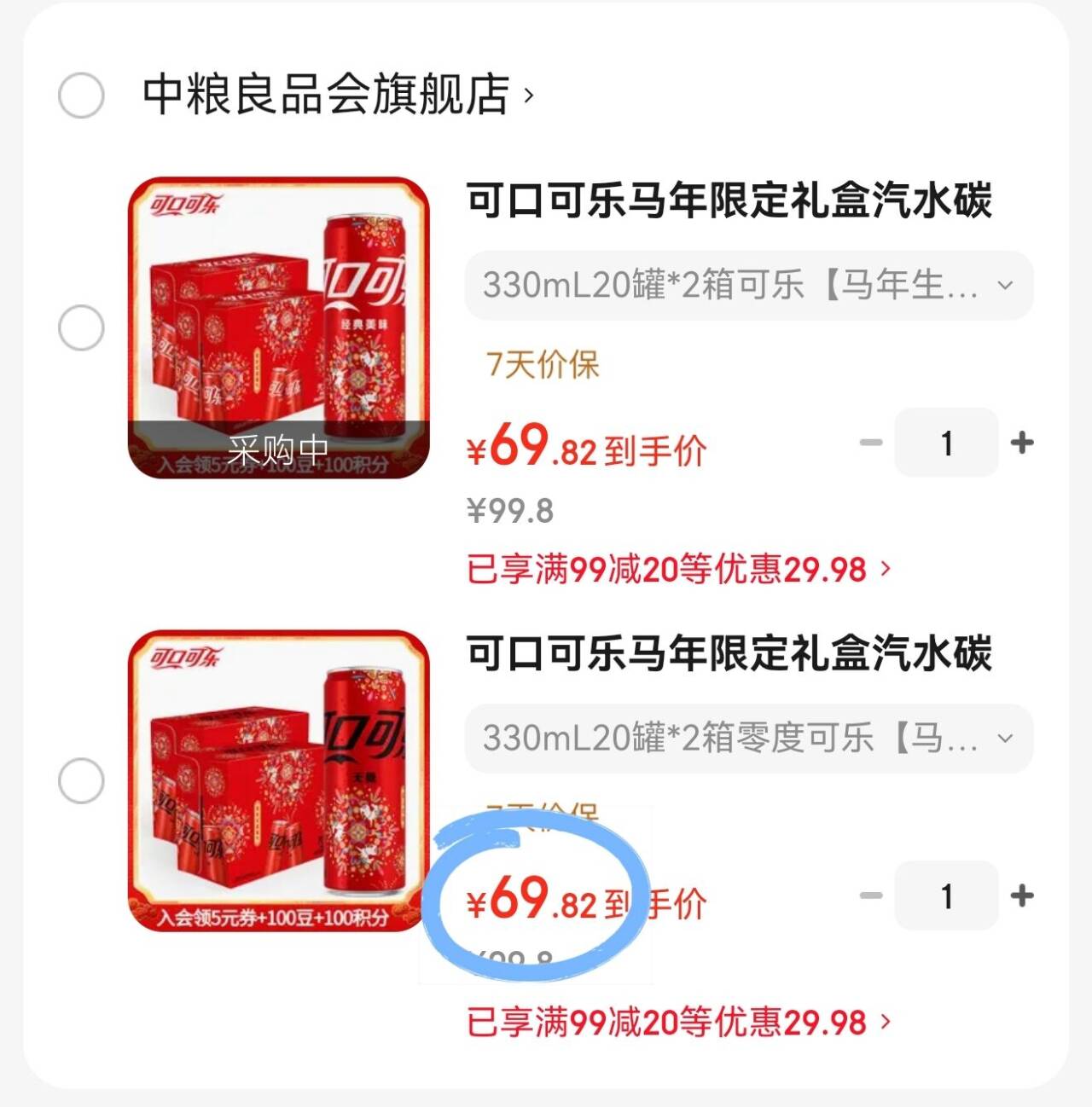
Task: Tick the checkbox for the 零度可乐 item
Action: tap(81, 781)
